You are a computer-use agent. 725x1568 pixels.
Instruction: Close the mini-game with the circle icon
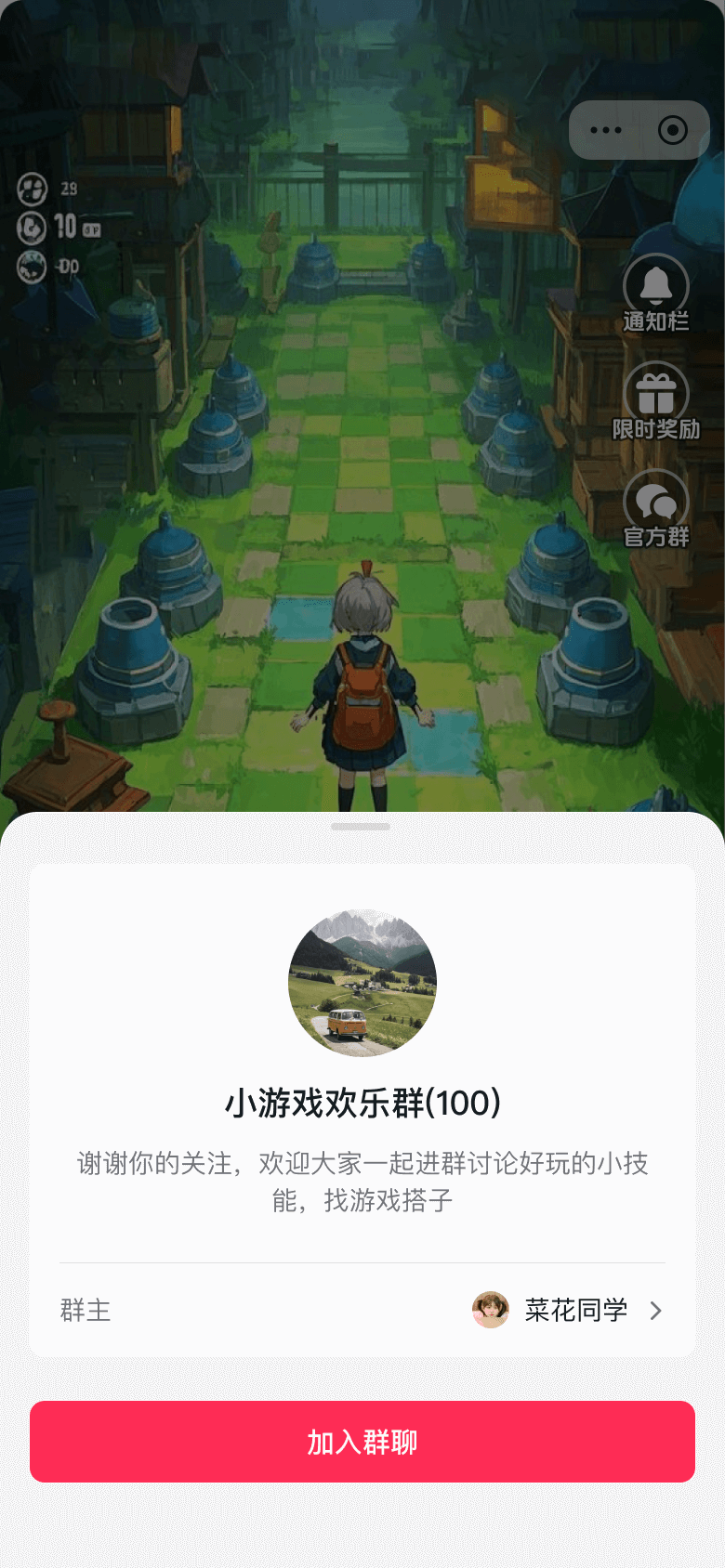[x=672, y=130]
